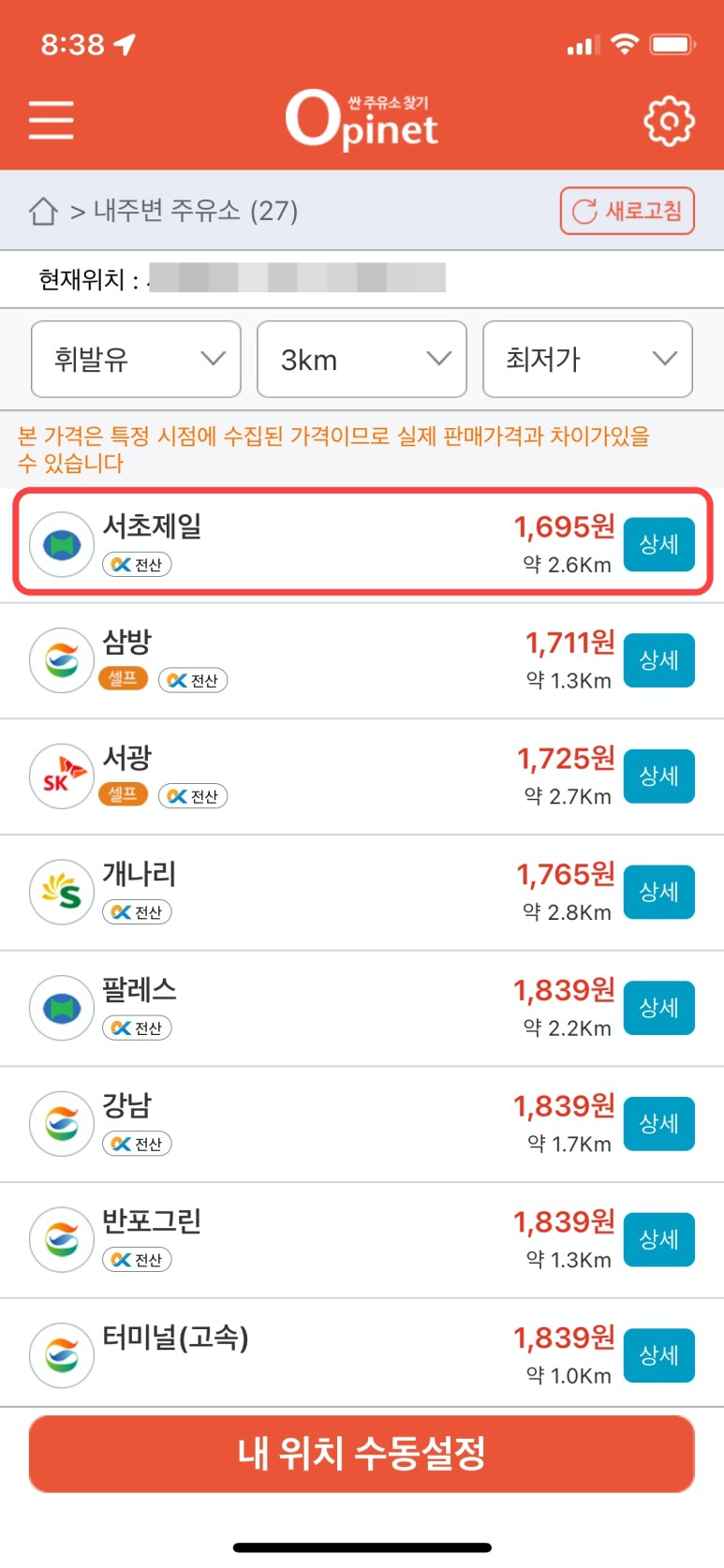
Task: Tap the Opinet logo
Action: pyautogui.click(x=361, y=120)
